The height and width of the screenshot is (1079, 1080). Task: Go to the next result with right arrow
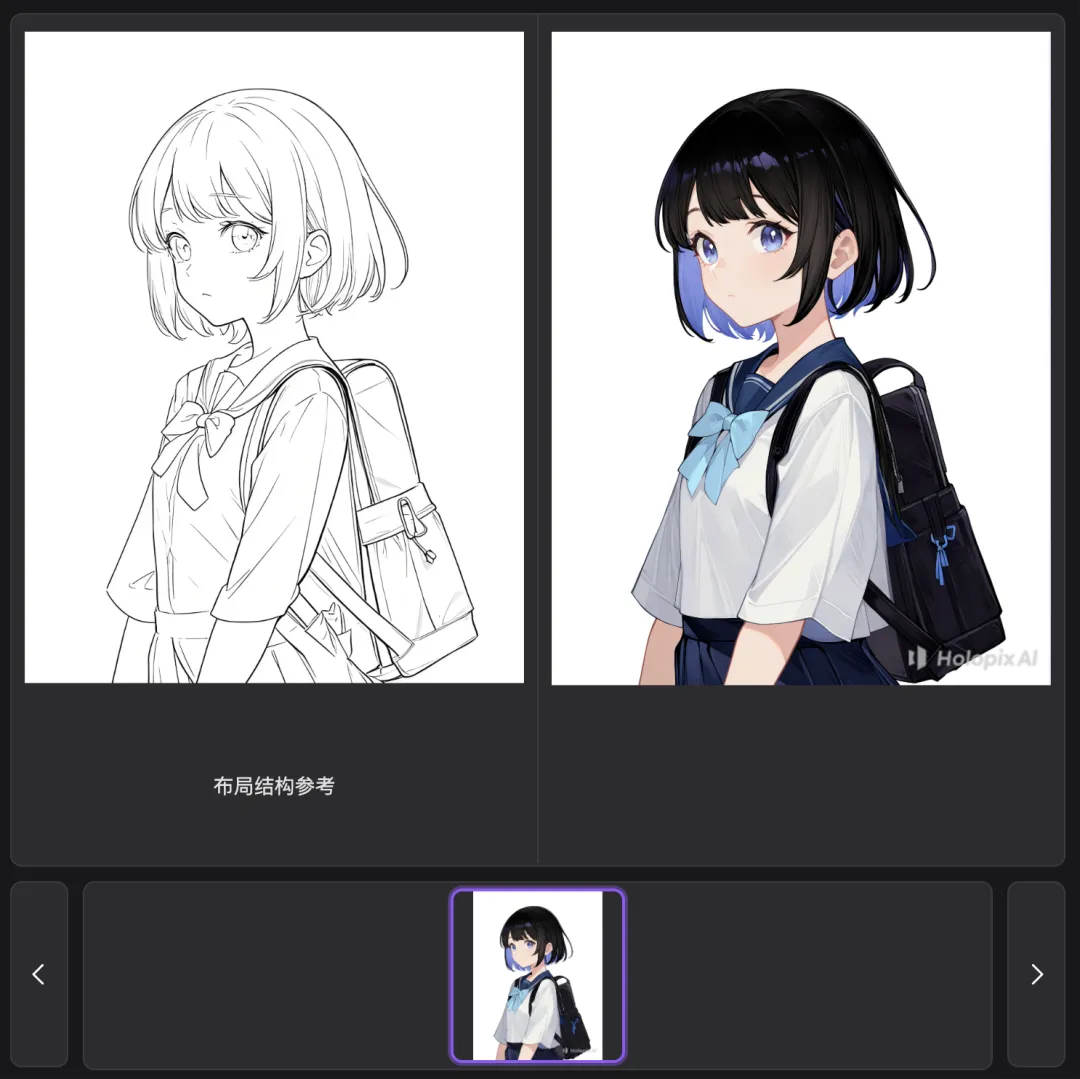[x=1036, y=974]
